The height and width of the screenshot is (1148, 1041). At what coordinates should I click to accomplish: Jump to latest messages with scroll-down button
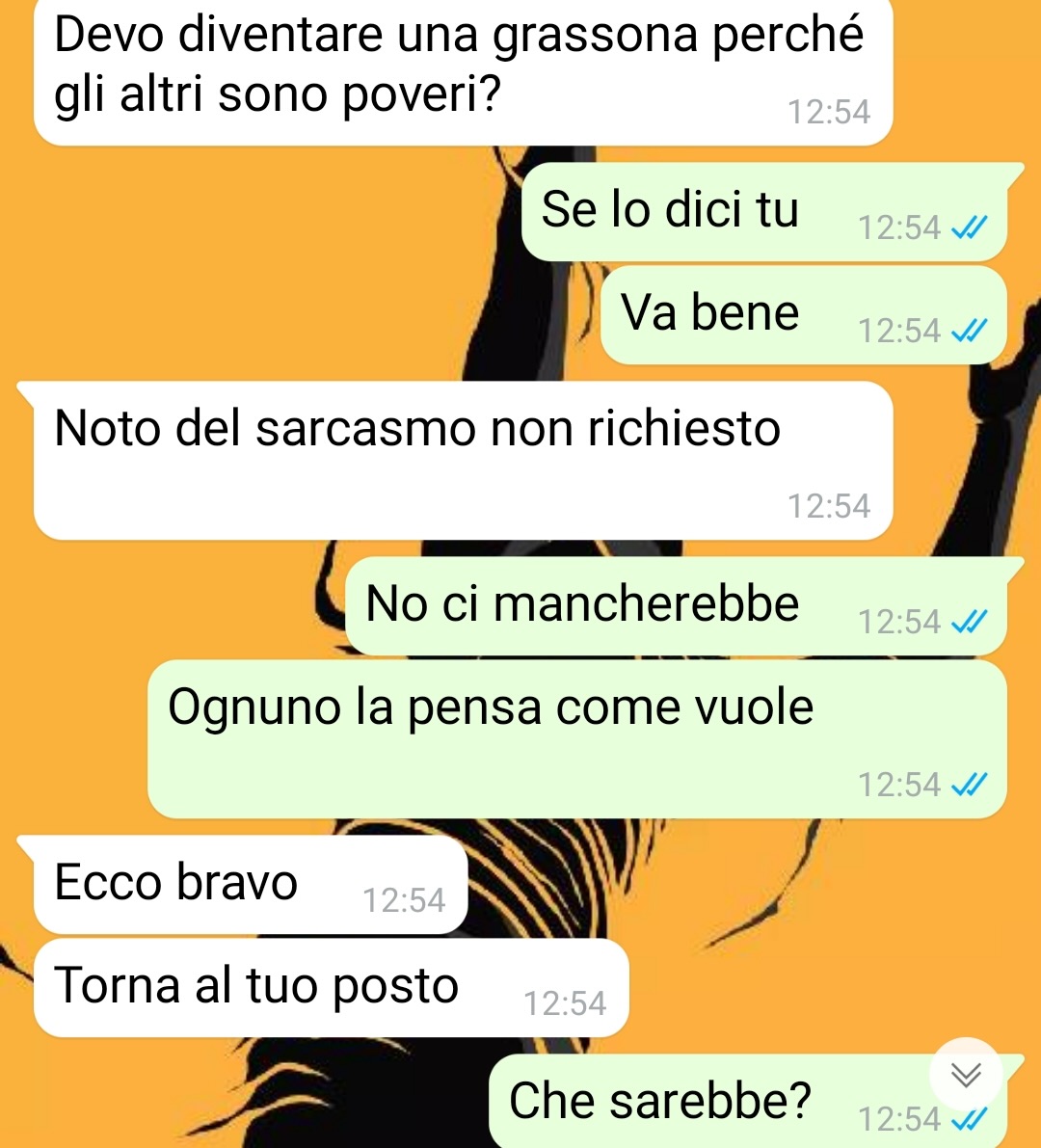click(965, 1073)
